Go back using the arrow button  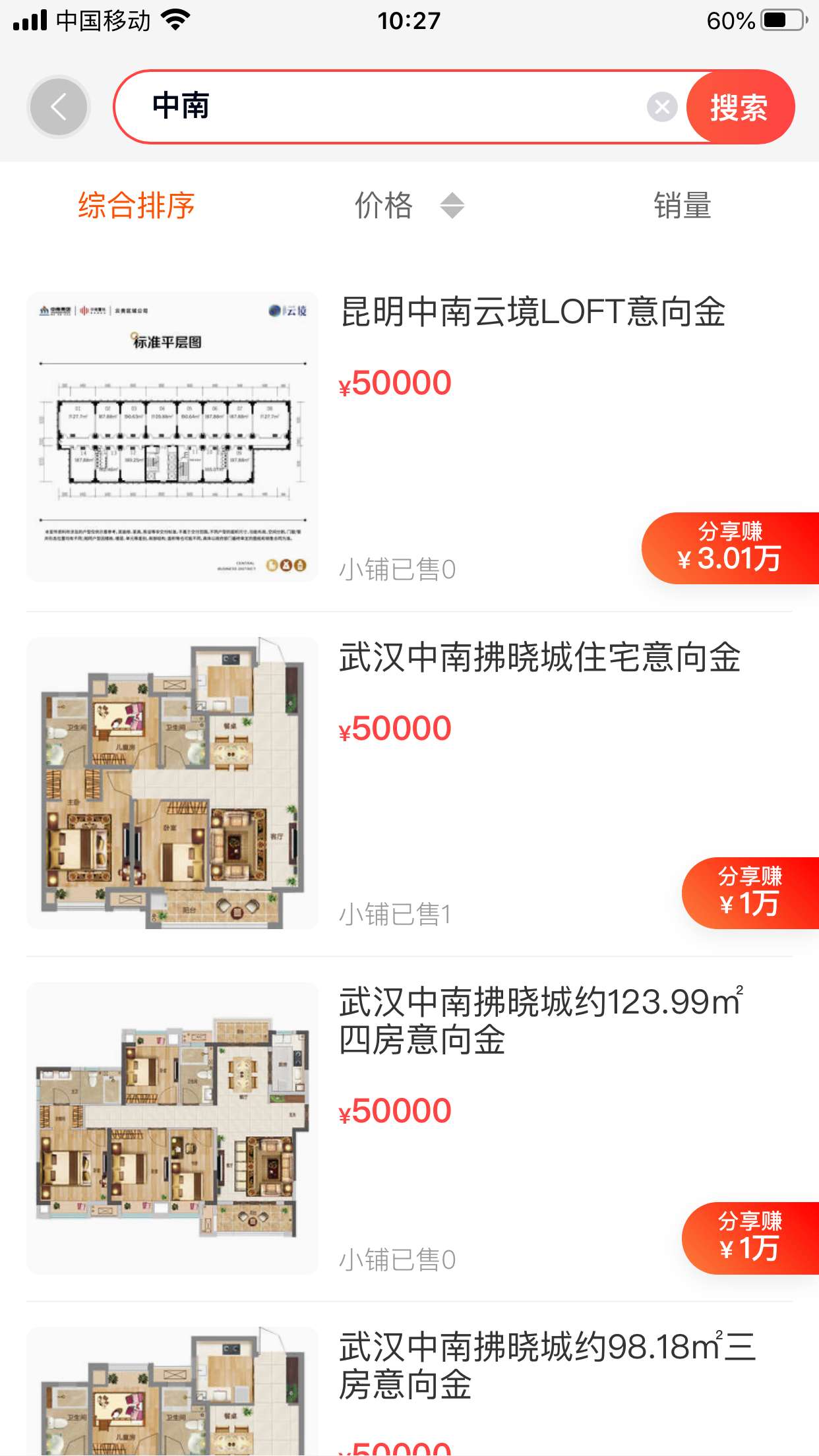pos(59,107)
